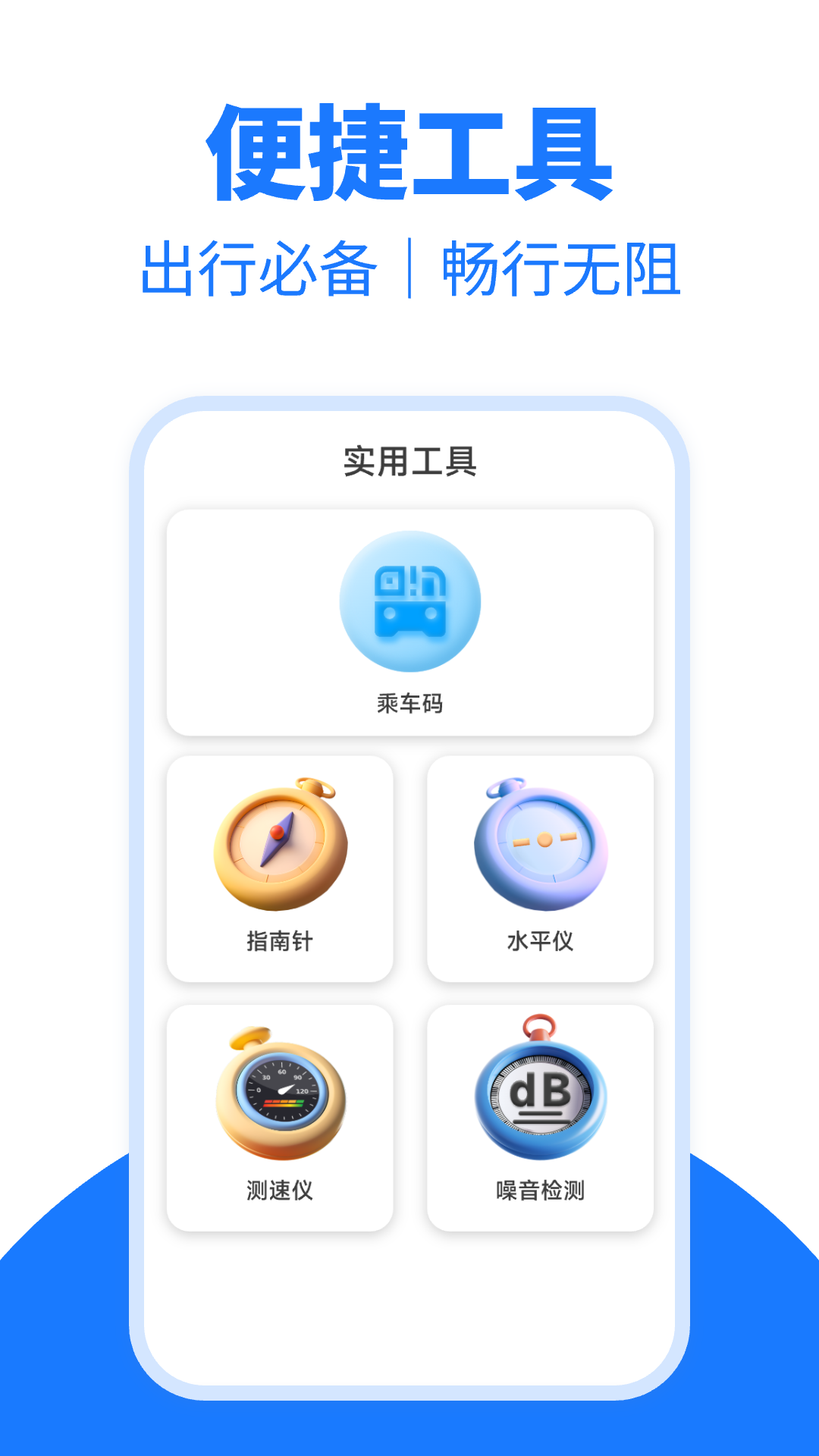Open the 乘车码 bus QR code tool
Image resolution: width=819 pixels, height=1456 pixels.
click(x=409, y=622)
